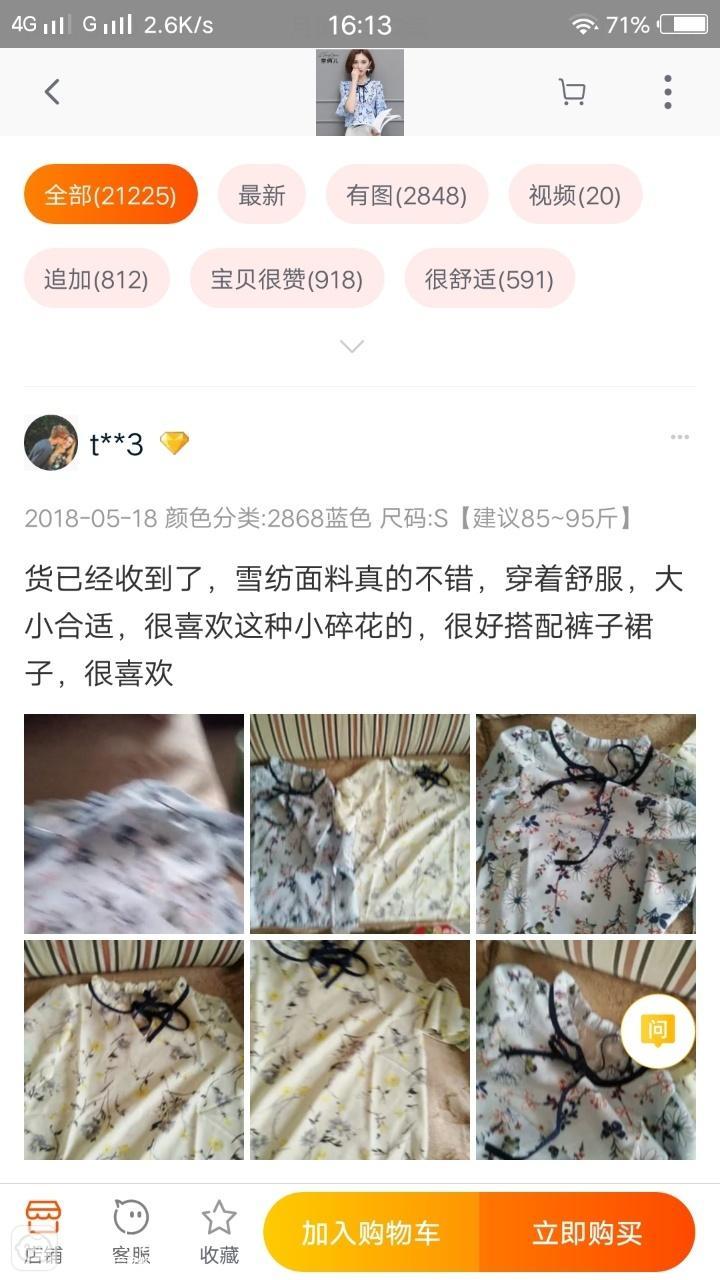Tap the floating 问 question button
This screenshot has width=720, height=1280.
click(657, 1031)
